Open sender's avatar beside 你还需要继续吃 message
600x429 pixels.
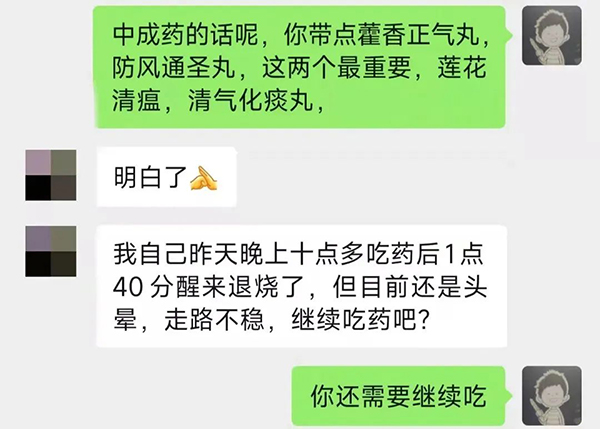(x=553, y=393)
